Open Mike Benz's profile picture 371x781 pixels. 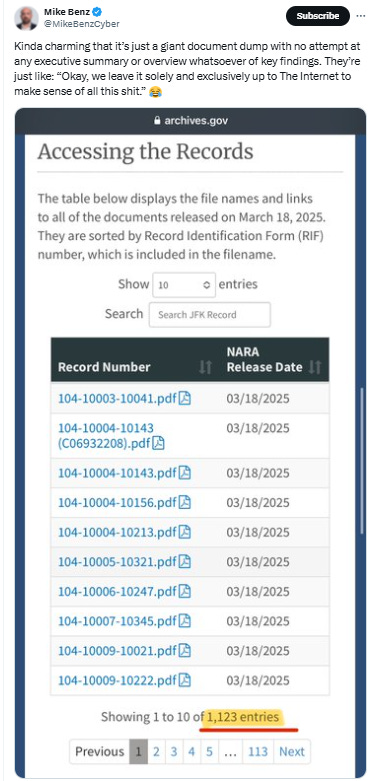point(26,18)
